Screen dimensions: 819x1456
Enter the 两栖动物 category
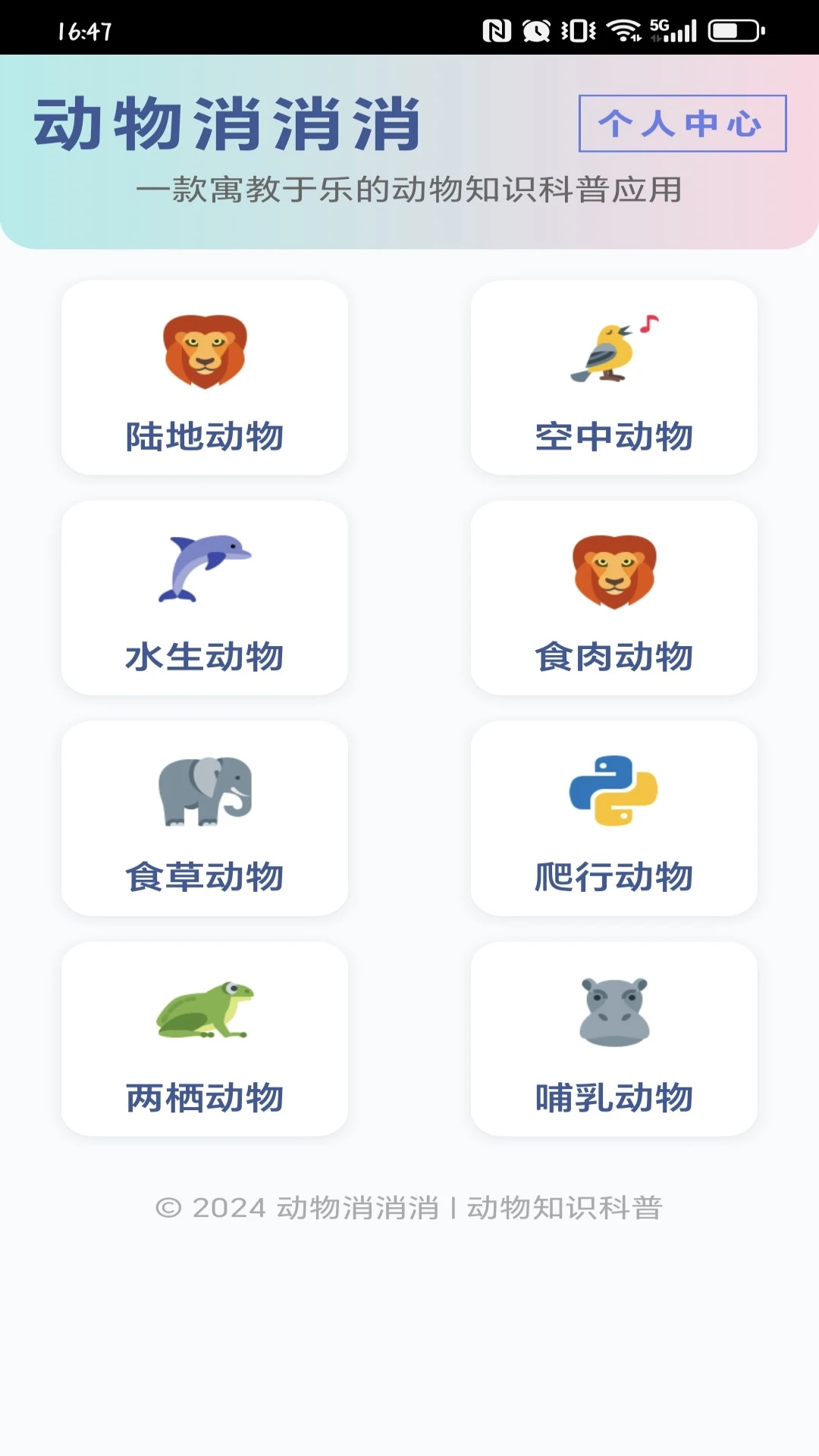(205, 1038)
